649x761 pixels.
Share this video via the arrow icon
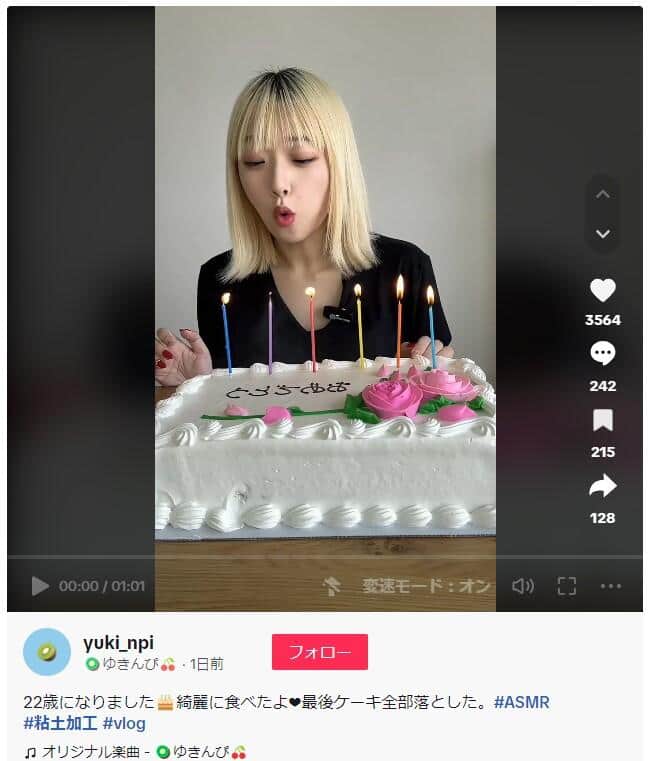click(603, 486)
